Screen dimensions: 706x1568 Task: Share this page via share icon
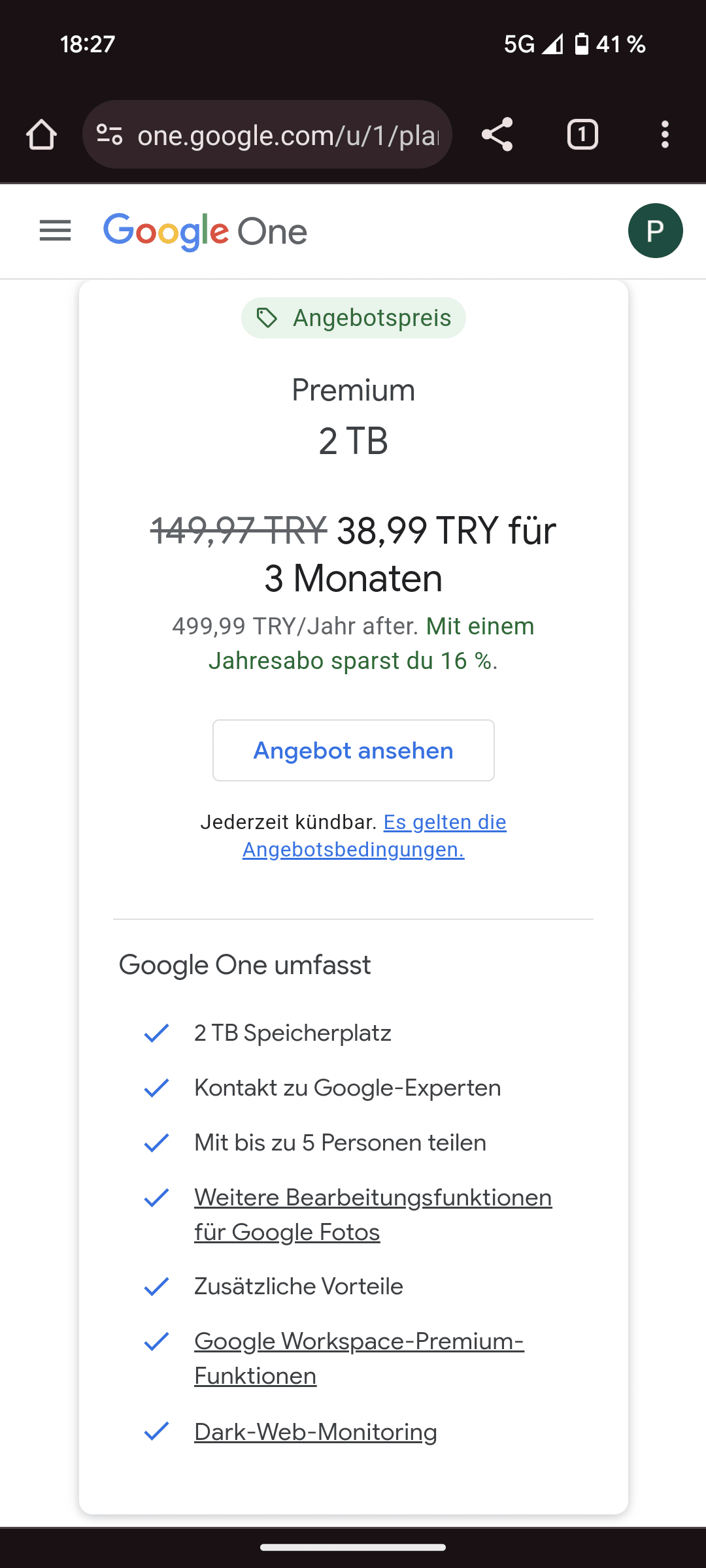(497, 135)
